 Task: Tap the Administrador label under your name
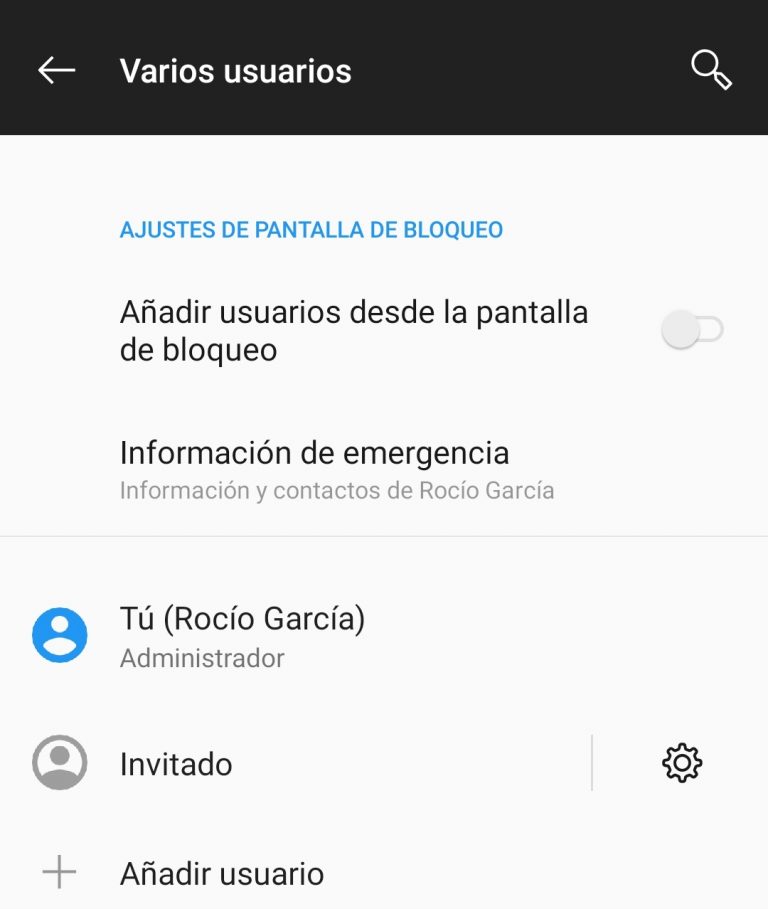point(201,658)
